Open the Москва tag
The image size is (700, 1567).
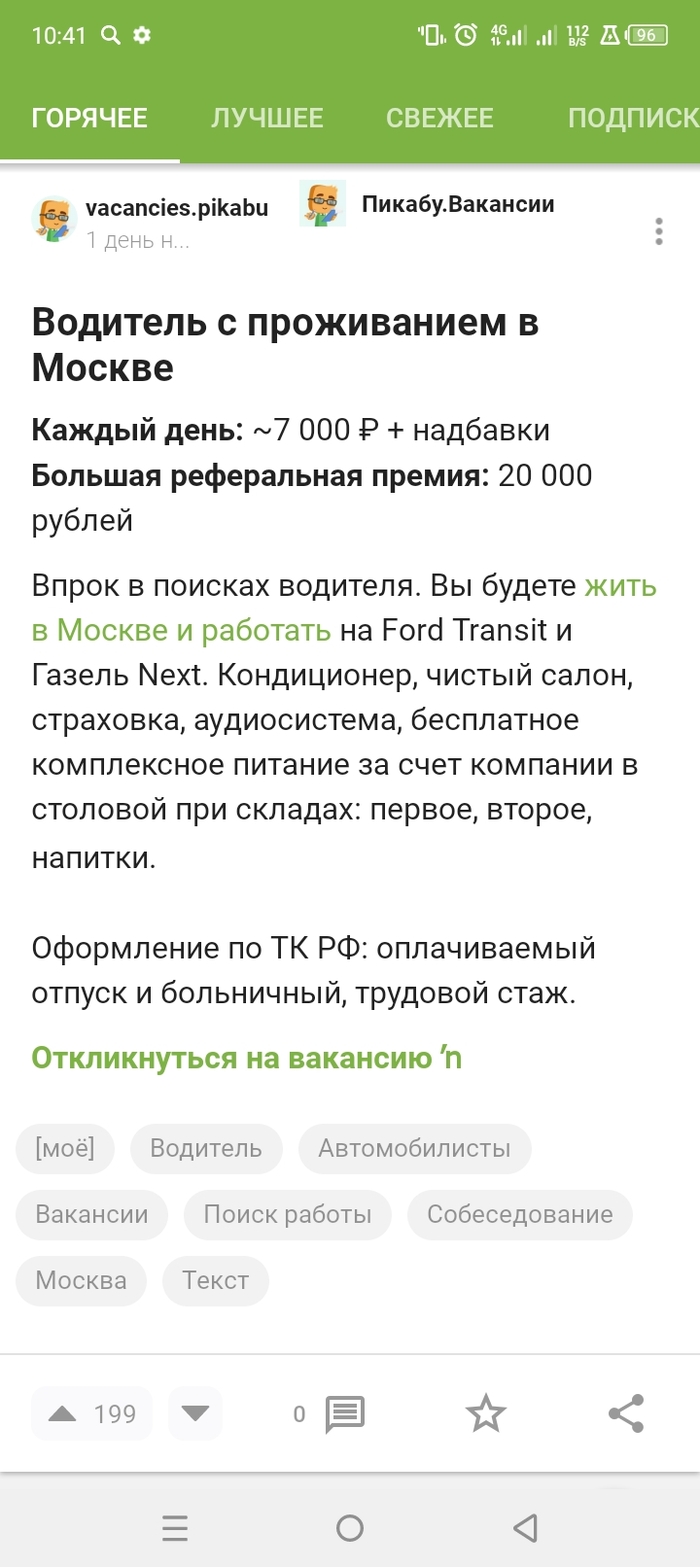click(81, 1281)
